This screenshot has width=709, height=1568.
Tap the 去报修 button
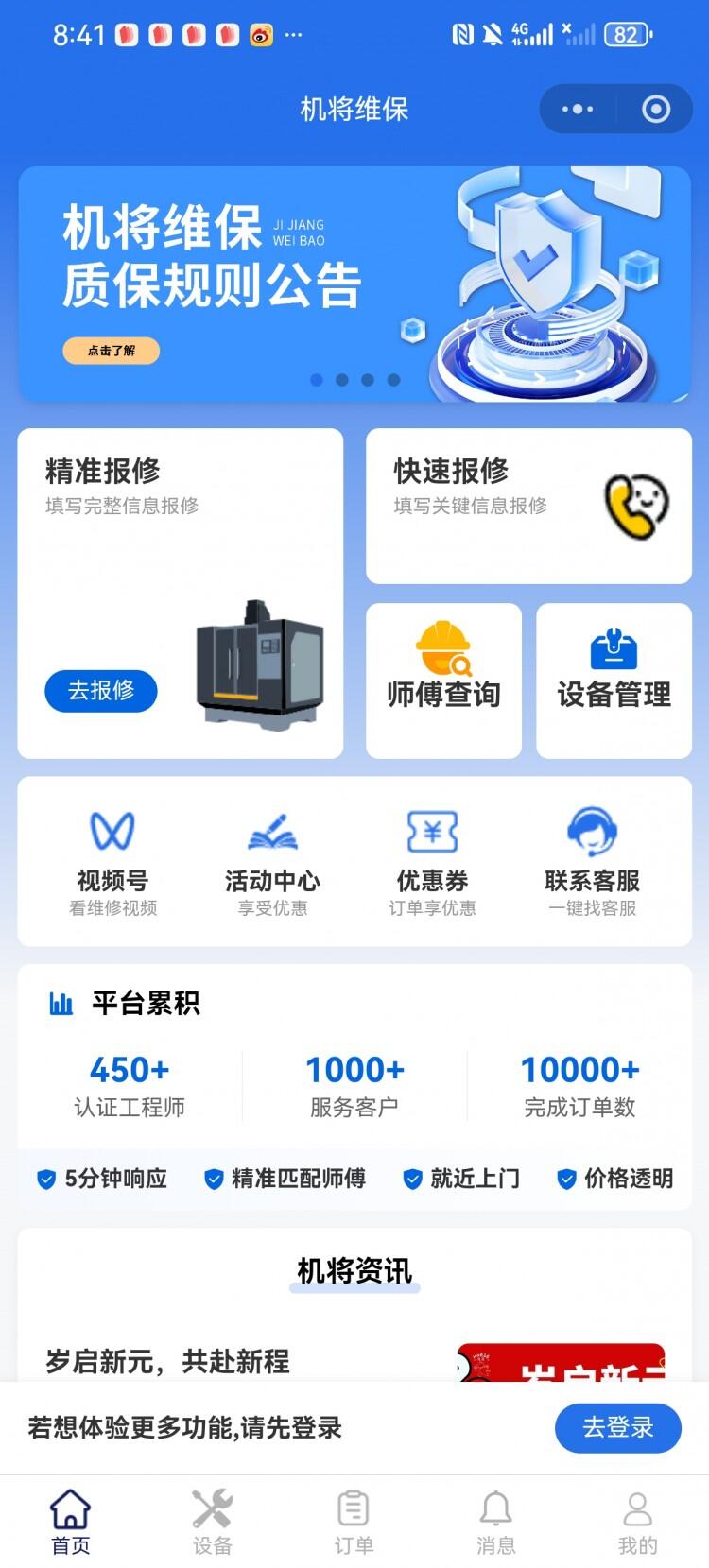coord(101,691)
